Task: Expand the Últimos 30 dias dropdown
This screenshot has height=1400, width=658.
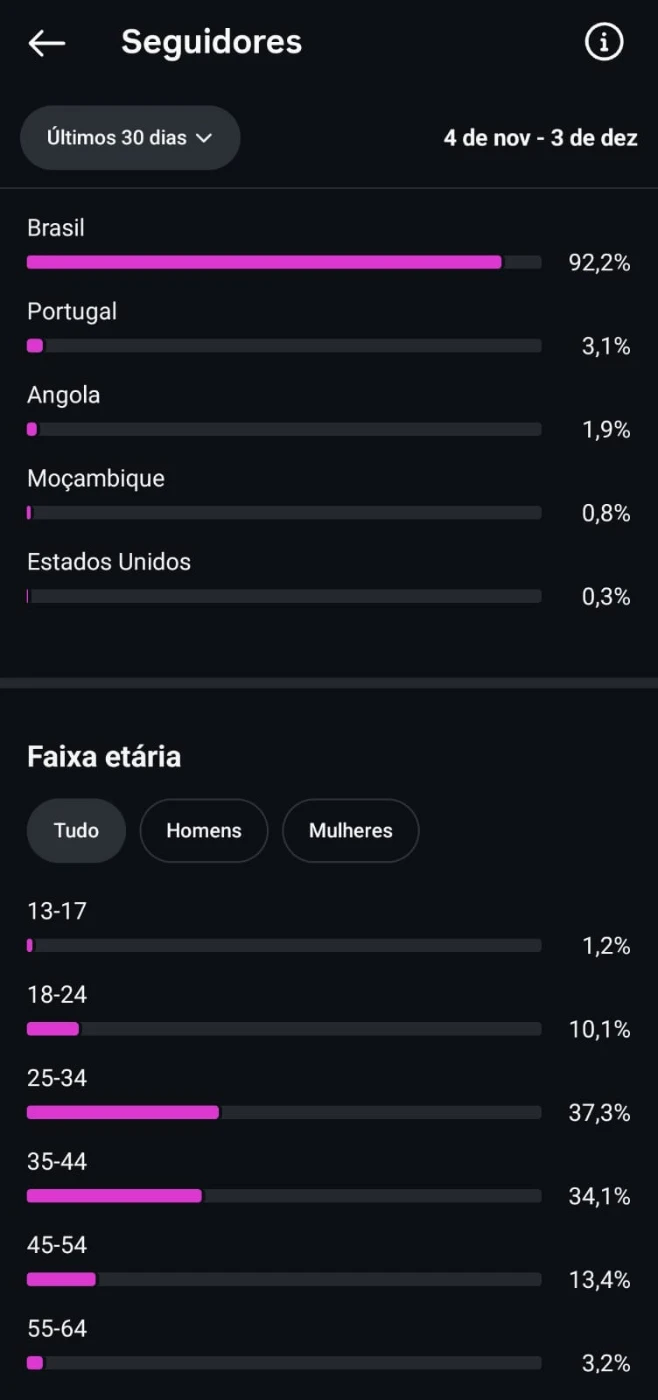Action: (130, 138)
